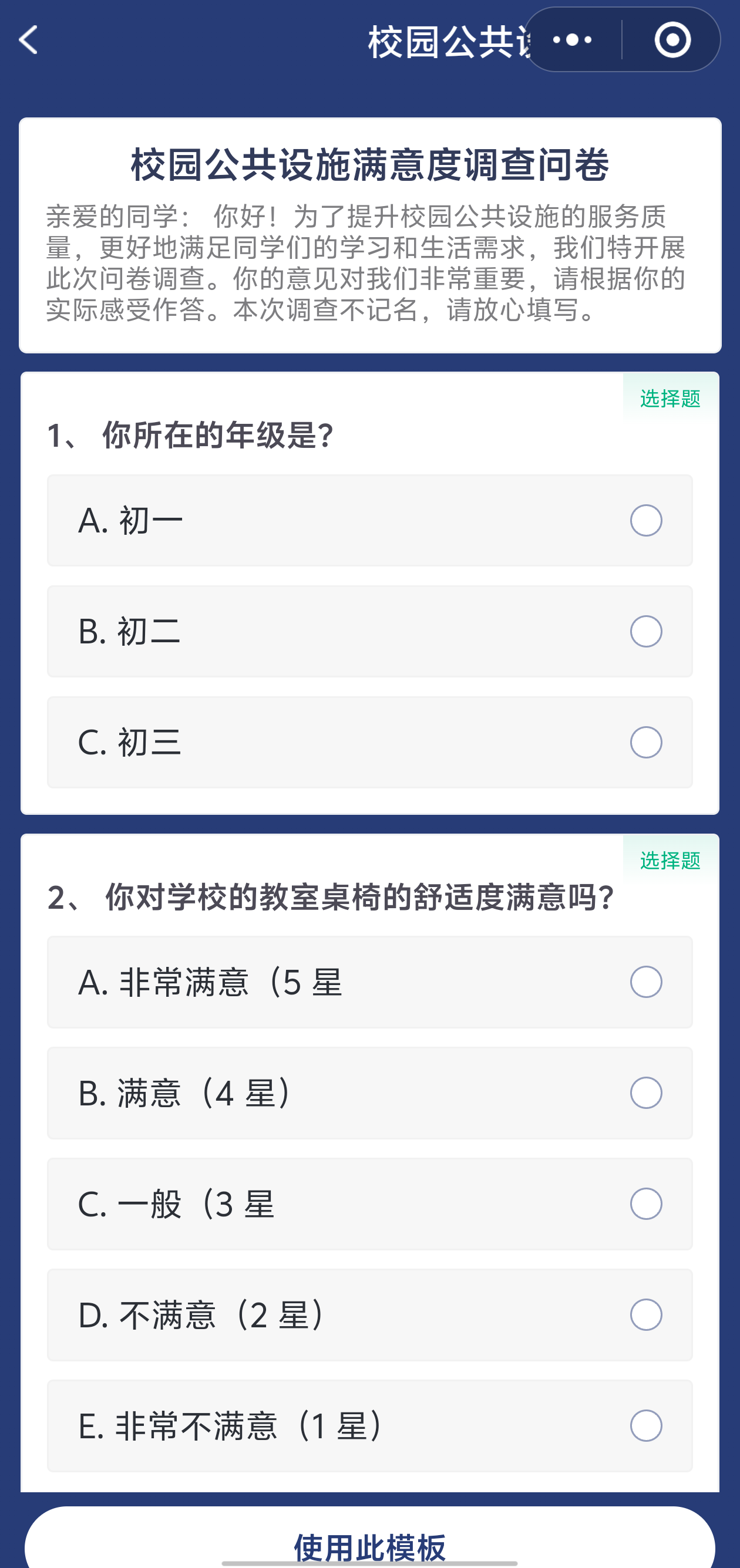Select grade option A. 初一

[x=369, y=521]
